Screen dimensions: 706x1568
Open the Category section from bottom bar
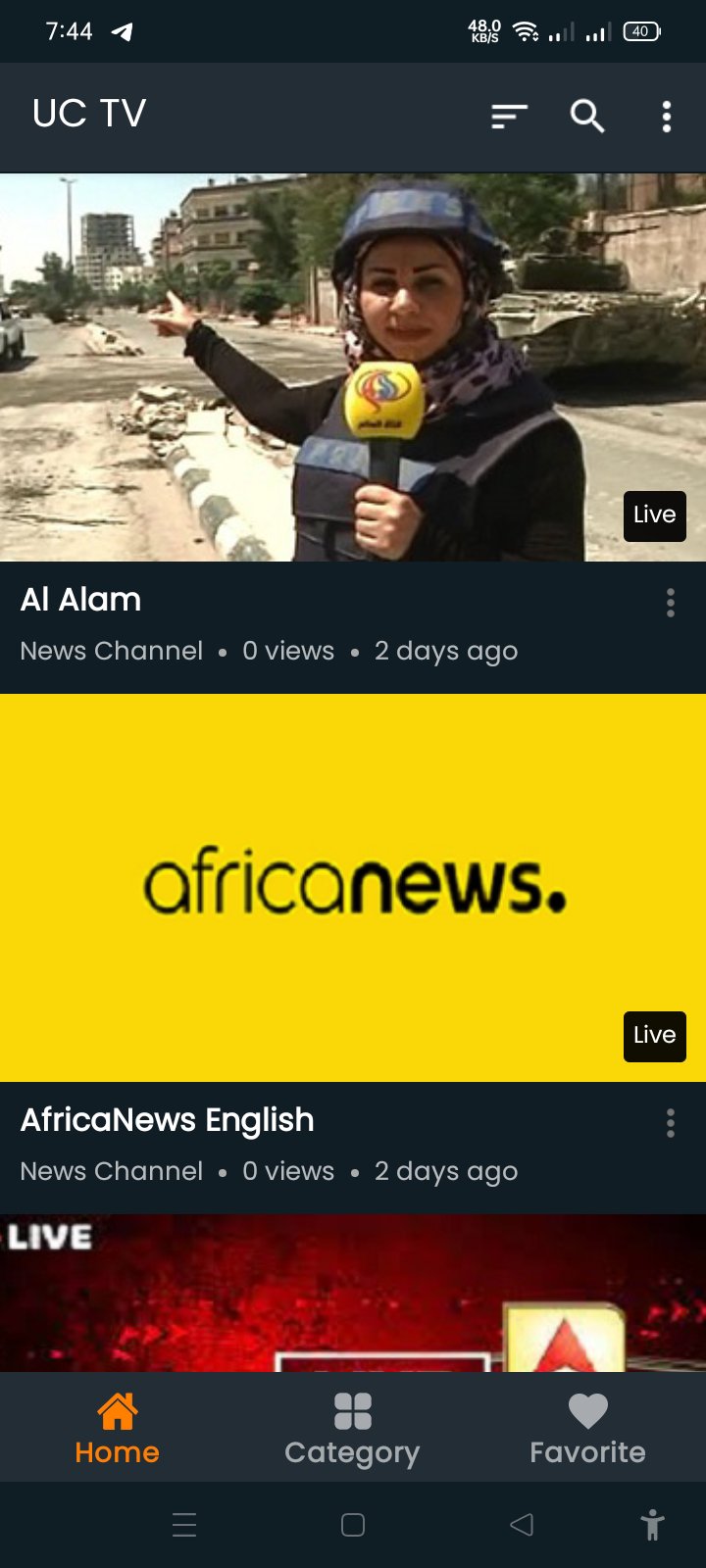click(x=352, y=1426)
